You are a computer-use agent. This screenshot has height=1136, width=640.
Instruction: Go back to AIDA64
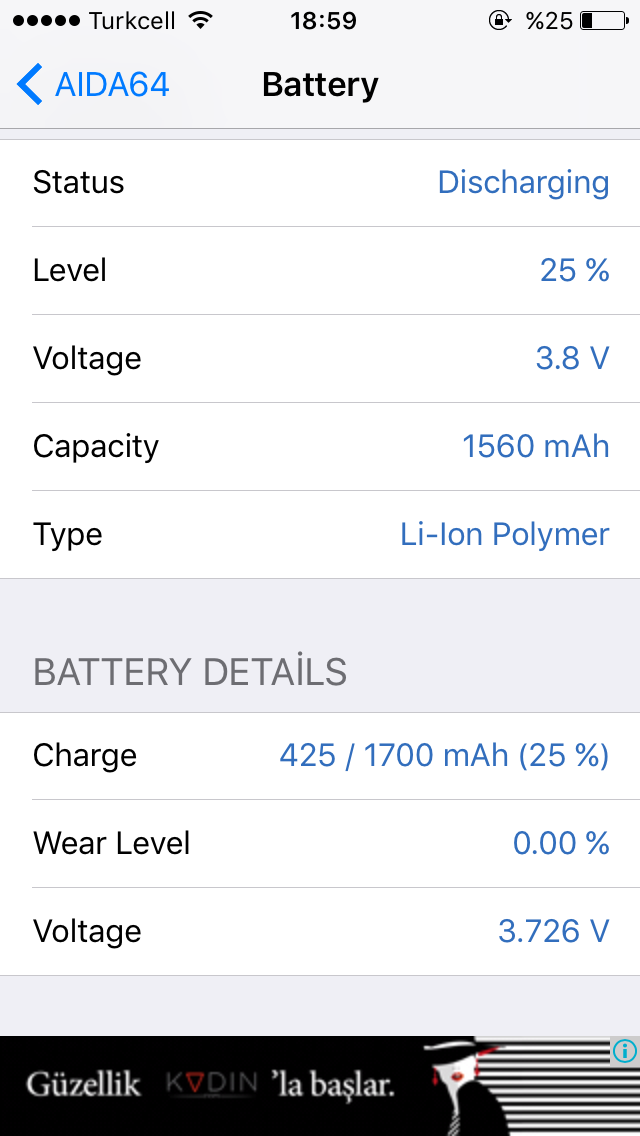click(x=93, y=85)
